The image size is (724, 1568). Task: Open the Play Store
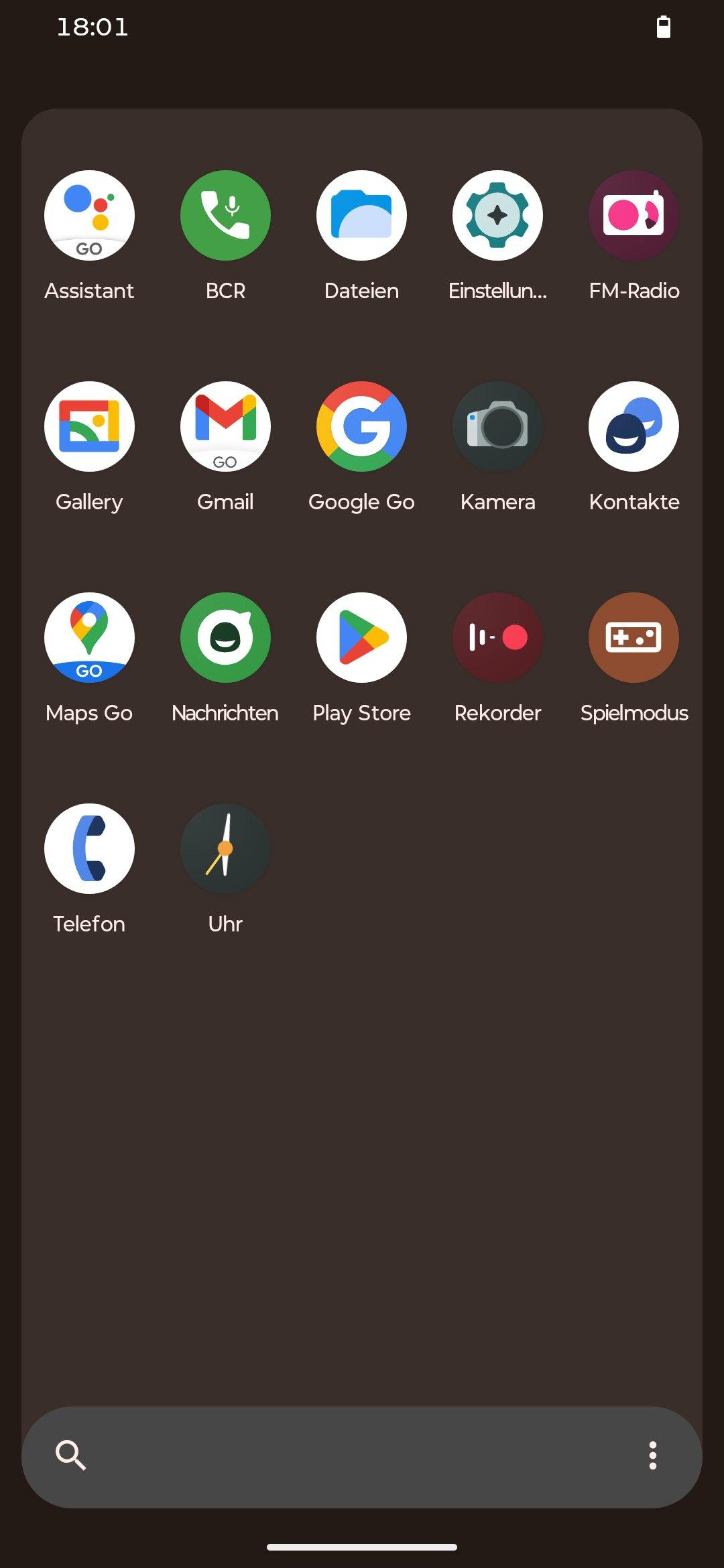coord(361,637)
